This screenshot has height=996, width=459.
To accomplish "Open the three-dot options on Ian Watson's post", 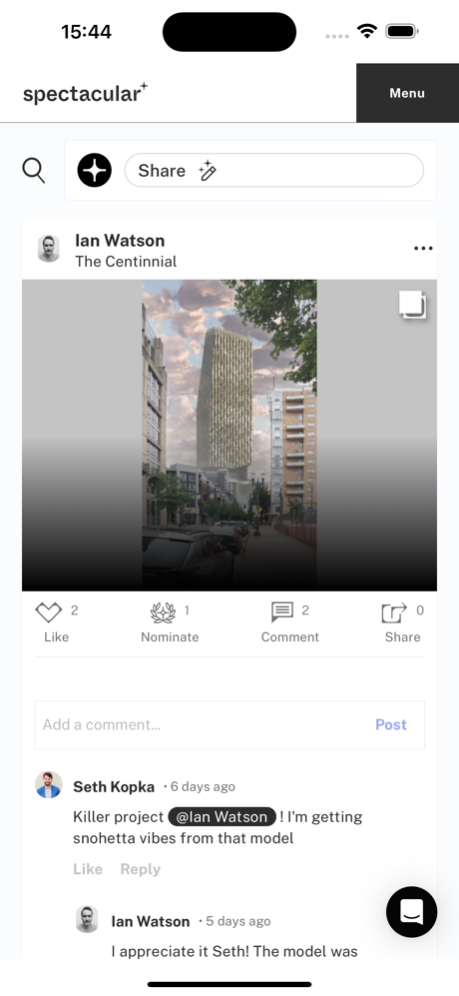I will click(x=423, y=248).
